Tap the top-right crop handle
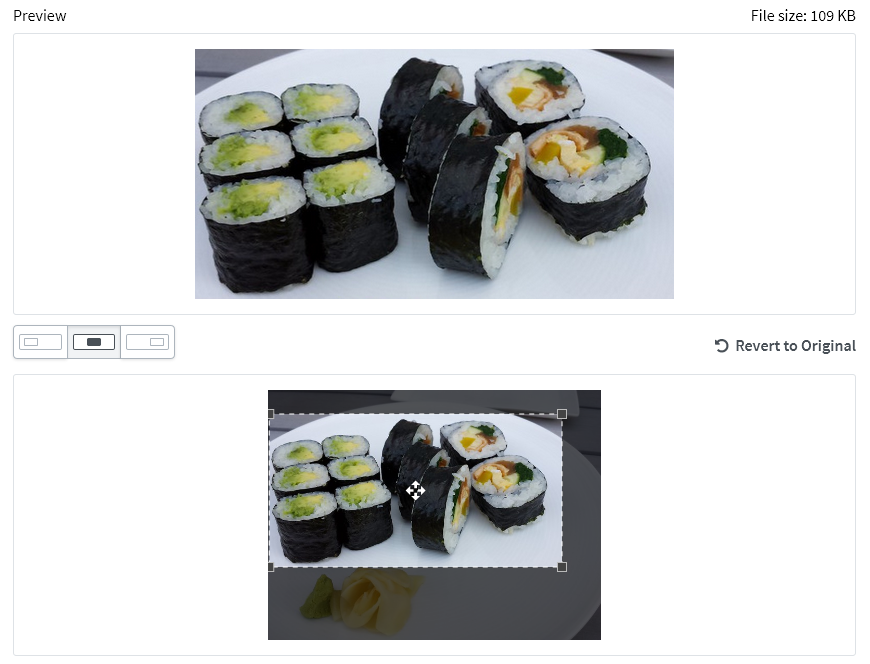Screen dimensions: 870x664 click(x=562, y=413)
